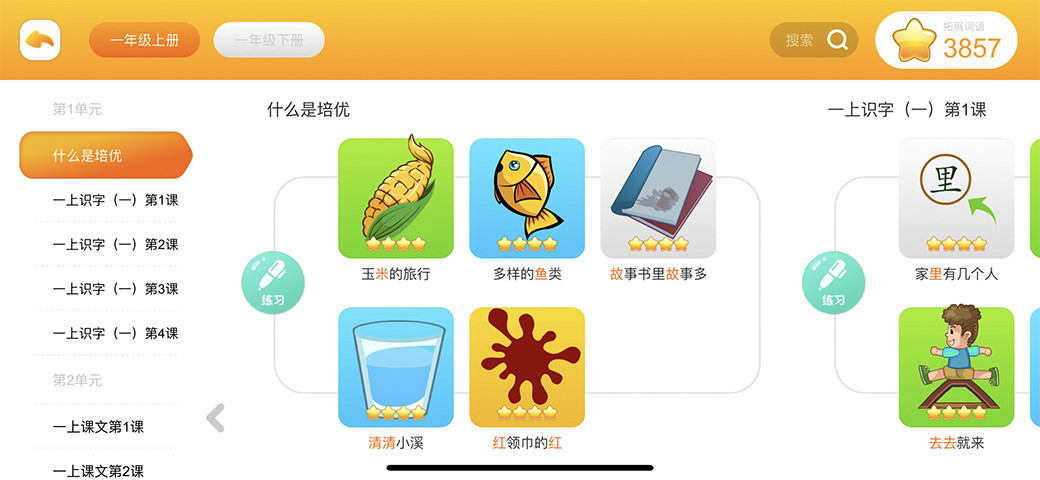Open 一上课文第1课 in the sidebar
This screenshot has height=480, width=1040.
click(98, 427)
